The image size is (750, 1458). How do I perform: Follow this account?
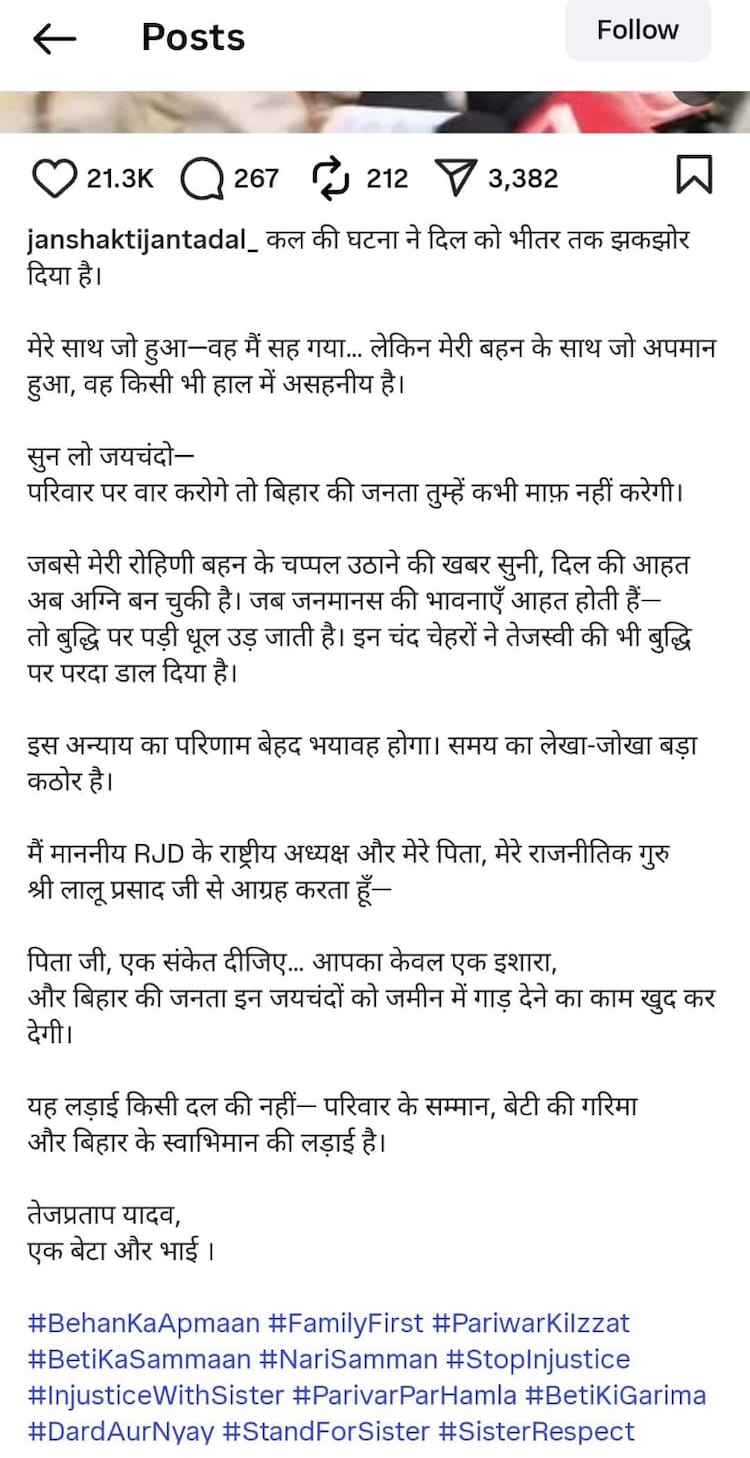click(637, 30)
